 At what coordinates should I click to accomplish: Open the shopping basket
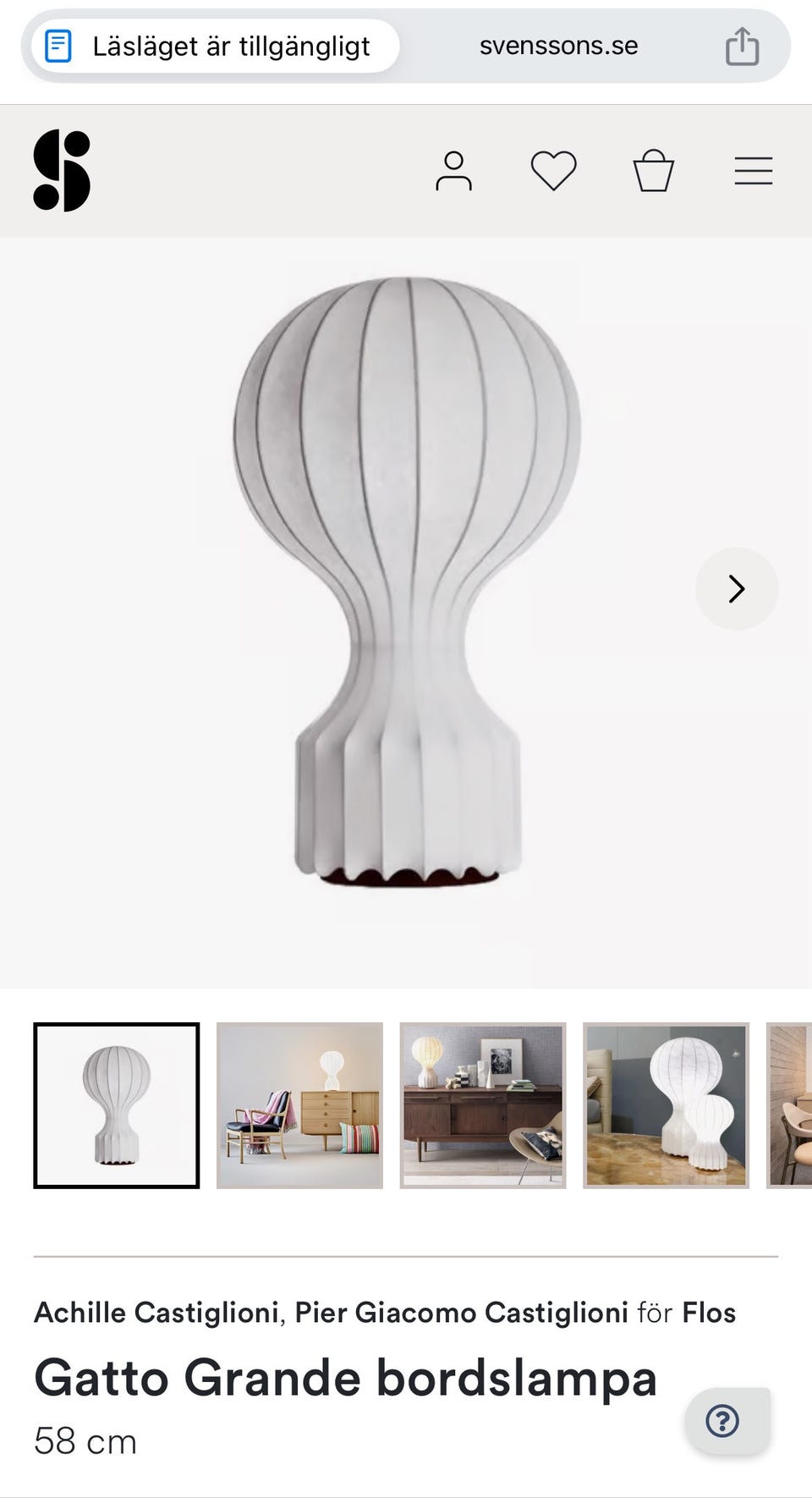(x=654, y=171)
